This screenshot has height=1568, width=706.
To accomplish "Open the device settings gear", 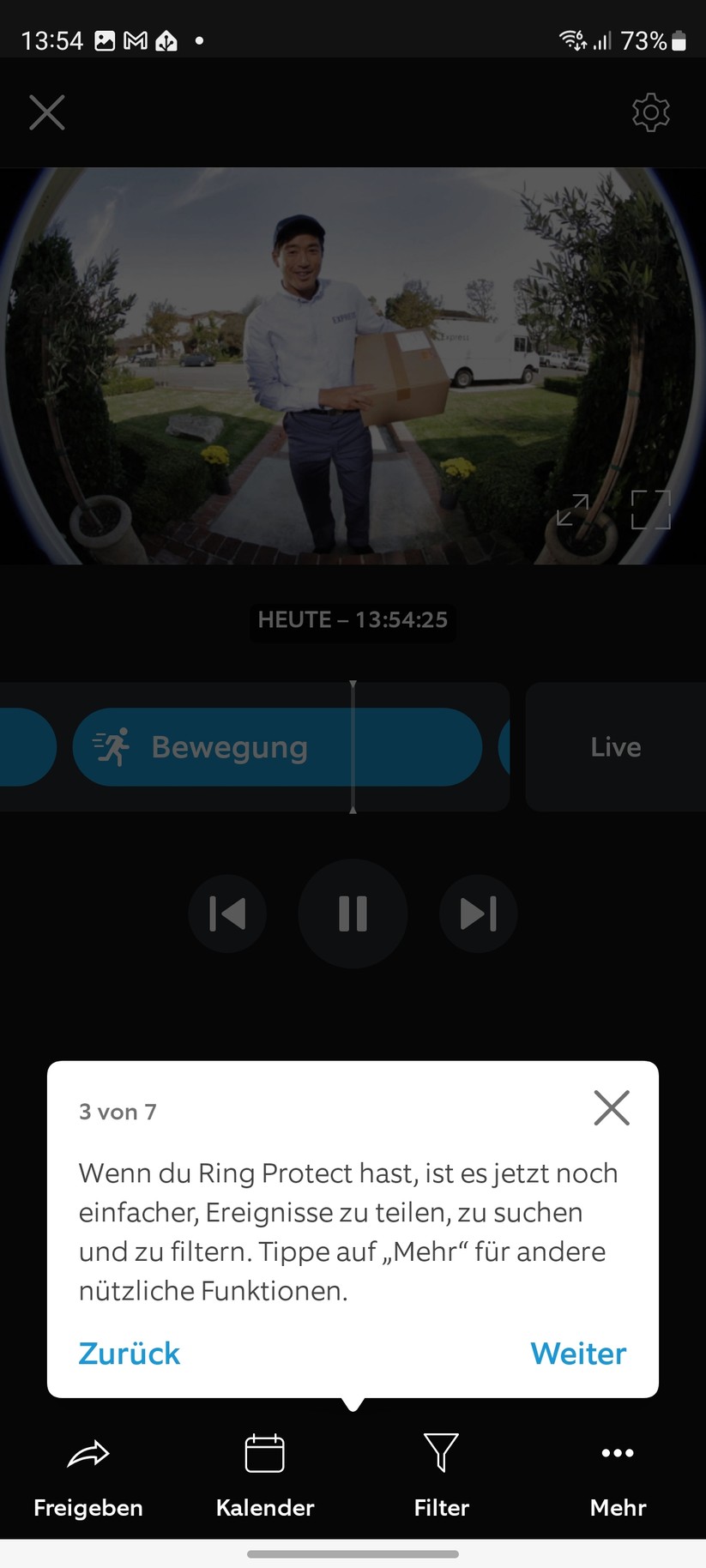I will pos(650,112).
